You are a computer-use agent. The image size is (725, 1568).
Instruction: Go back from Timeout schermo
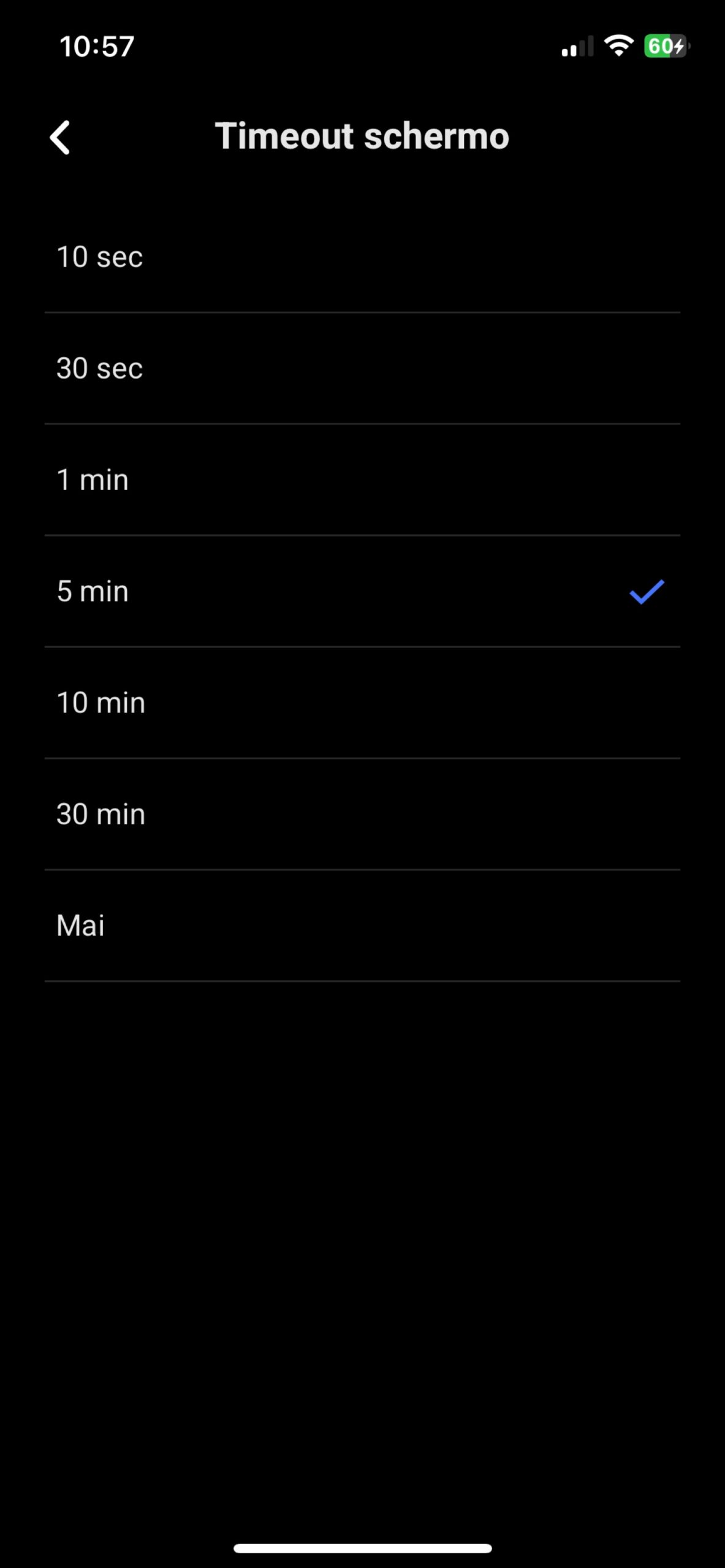(x=60, y=137)
